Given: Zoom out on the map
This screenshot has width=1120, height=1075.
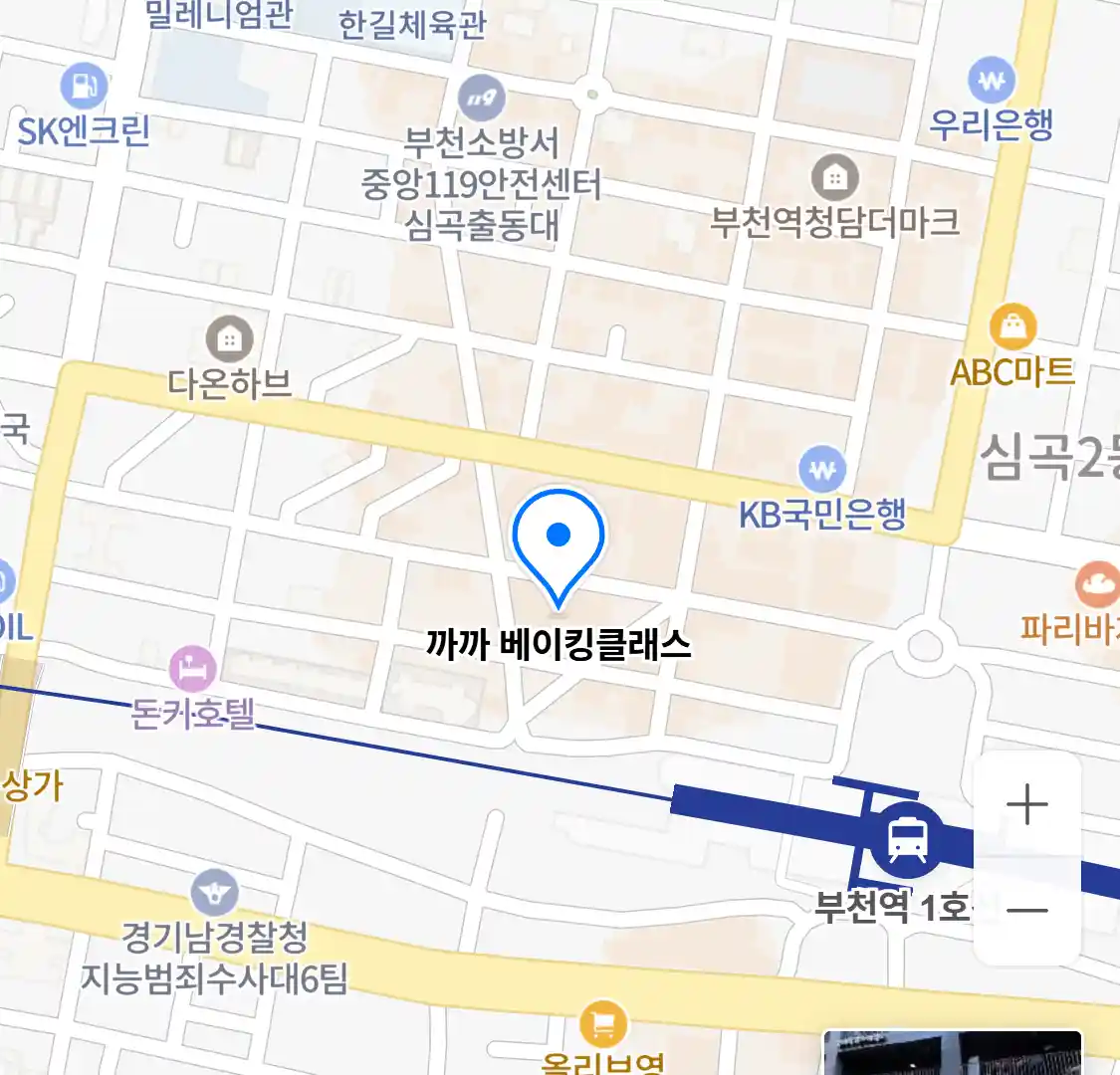Looking at the screenshot, I should (1026, 910).
